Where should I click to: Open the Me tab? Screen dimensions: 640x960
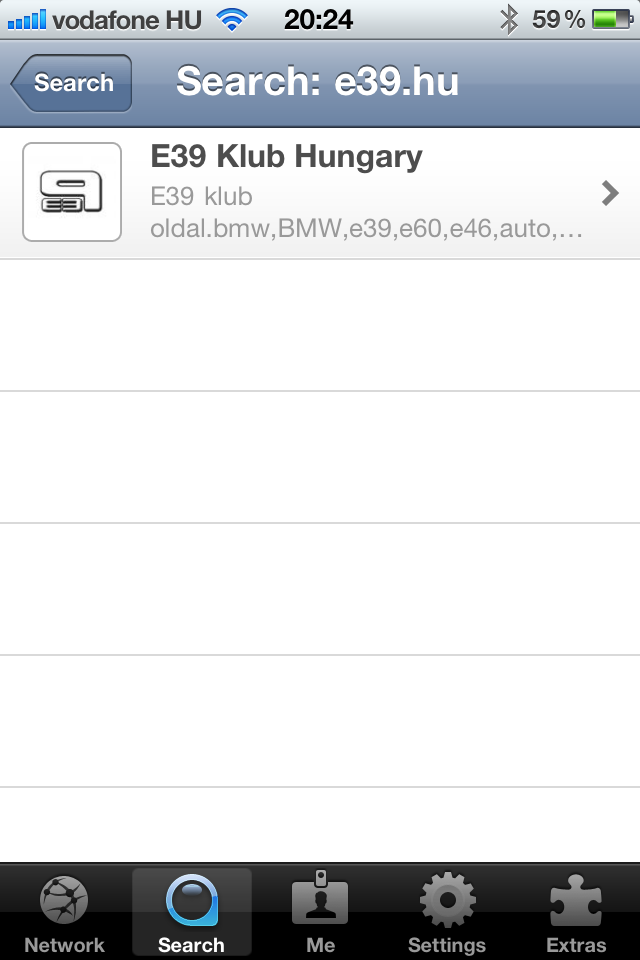[320, 913]
